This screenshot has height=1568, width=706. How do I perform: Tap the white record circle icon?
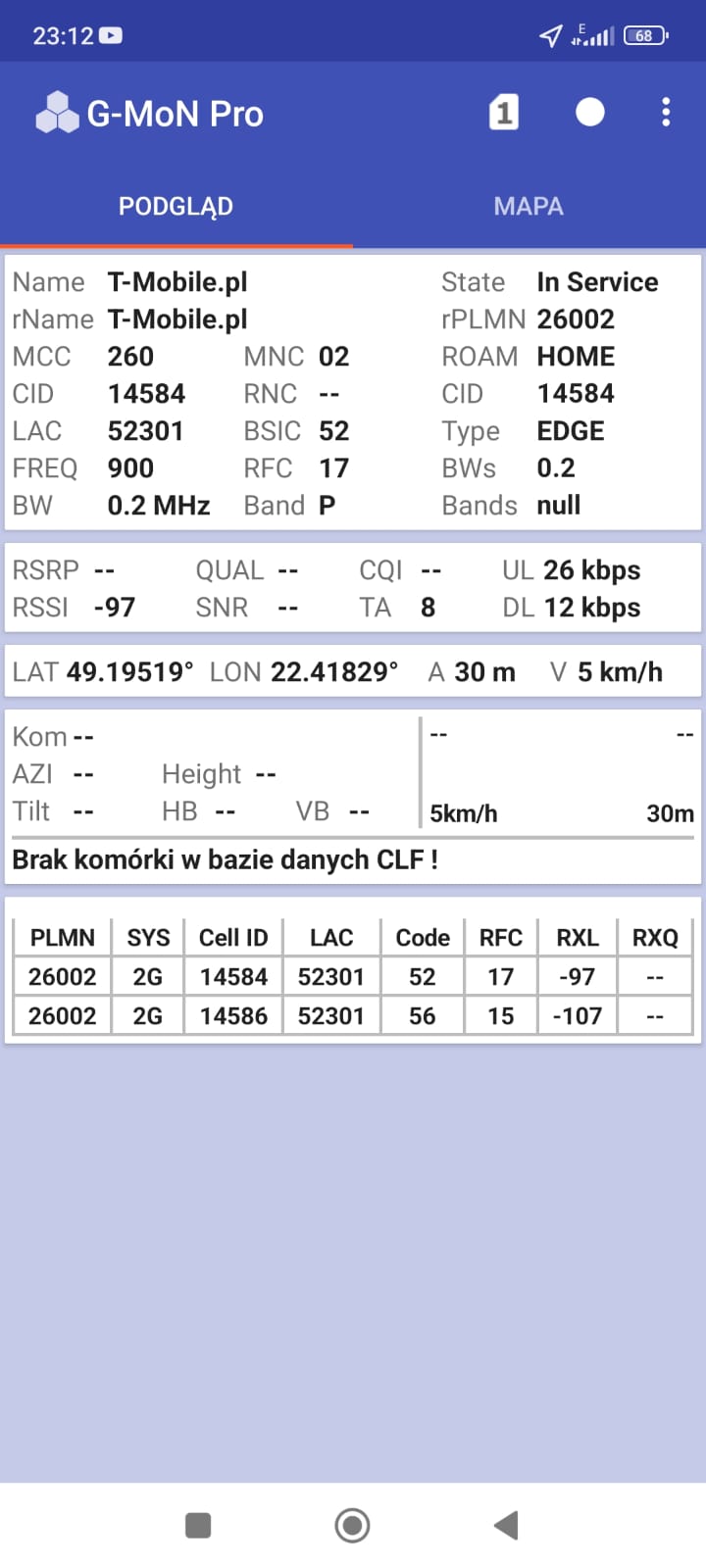tap(589, 113)
